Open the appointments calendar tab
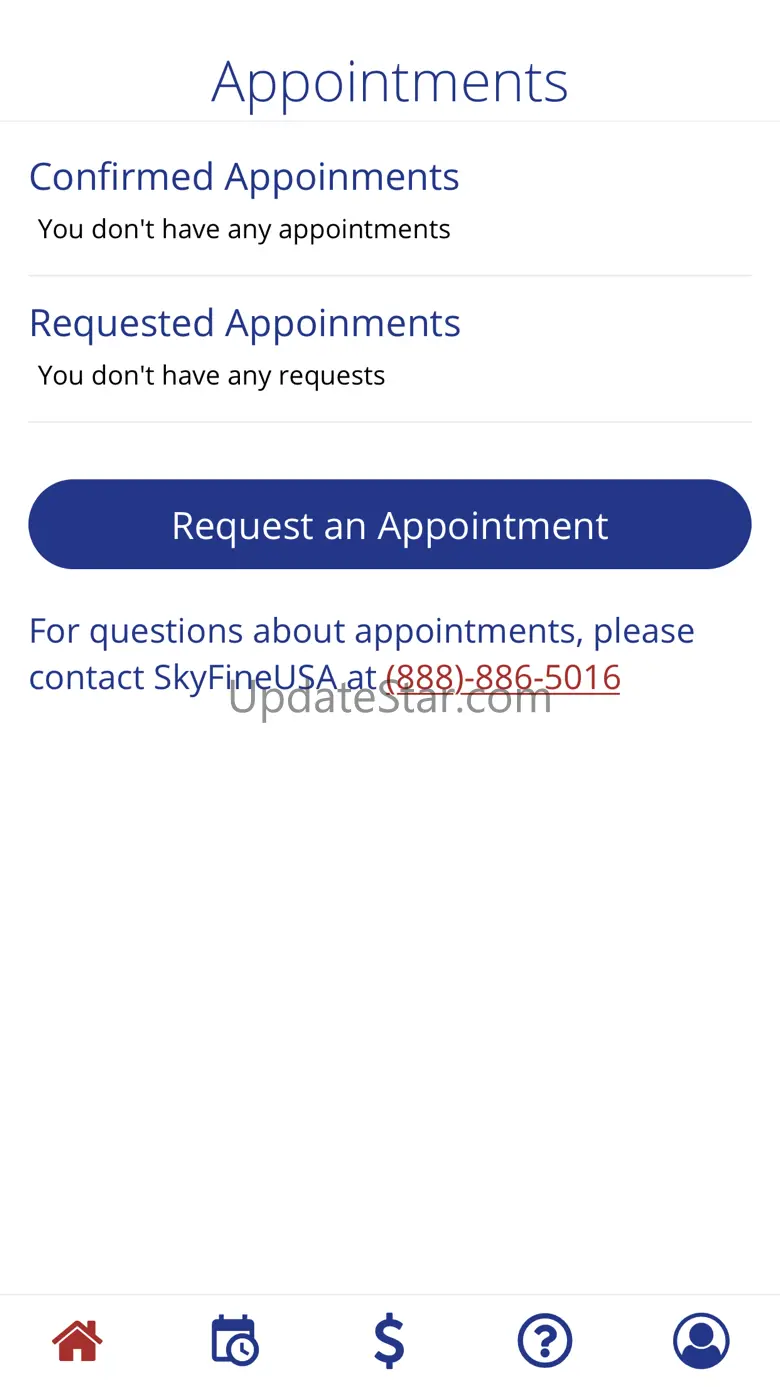Image resolution: width=780 pixels, height=1387 pixels. pyautogui.click(x=234, y=1340)
